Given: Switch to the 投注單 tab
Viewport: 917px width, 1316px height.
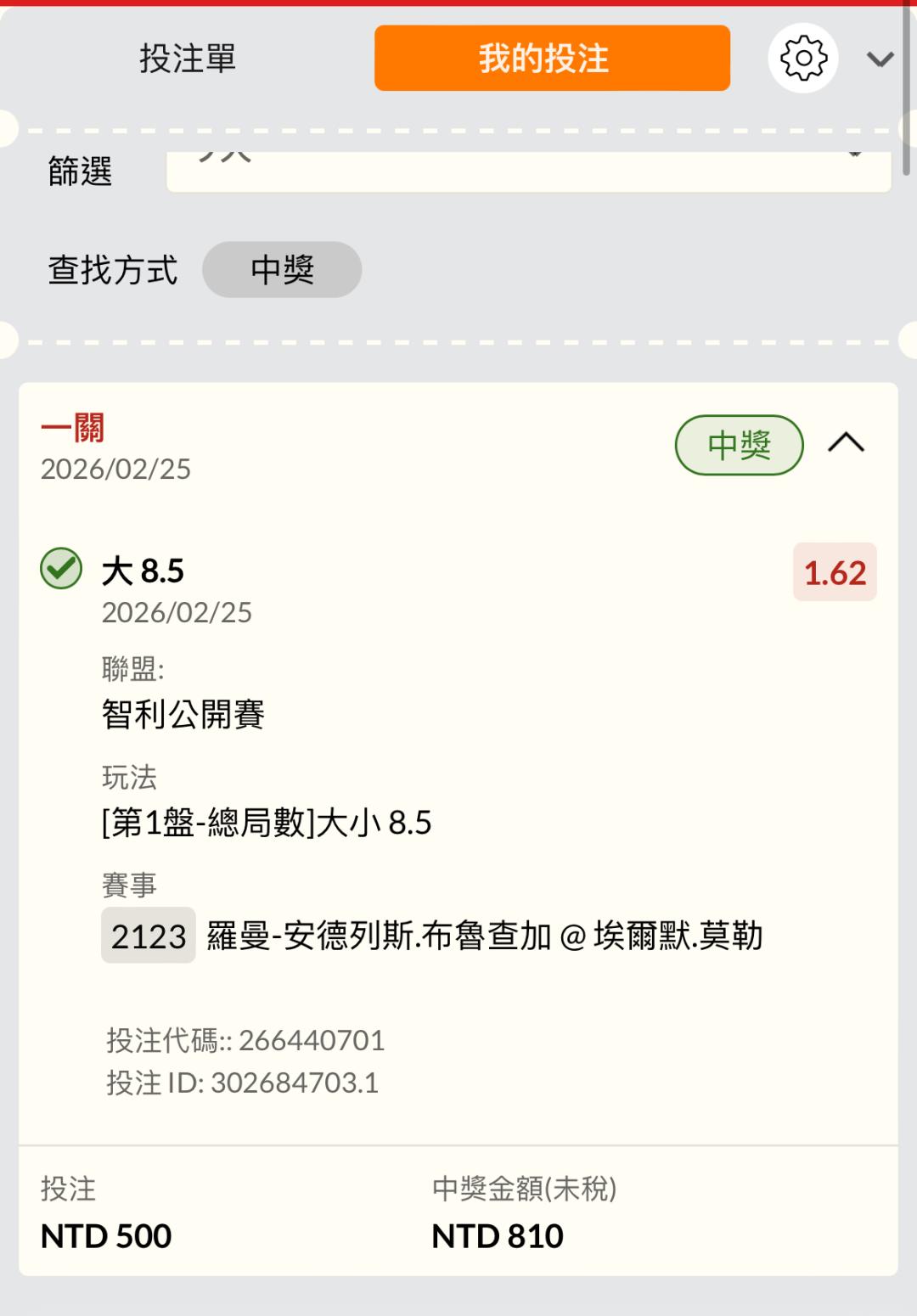Looking at the screenshot, I should [188, 59].
